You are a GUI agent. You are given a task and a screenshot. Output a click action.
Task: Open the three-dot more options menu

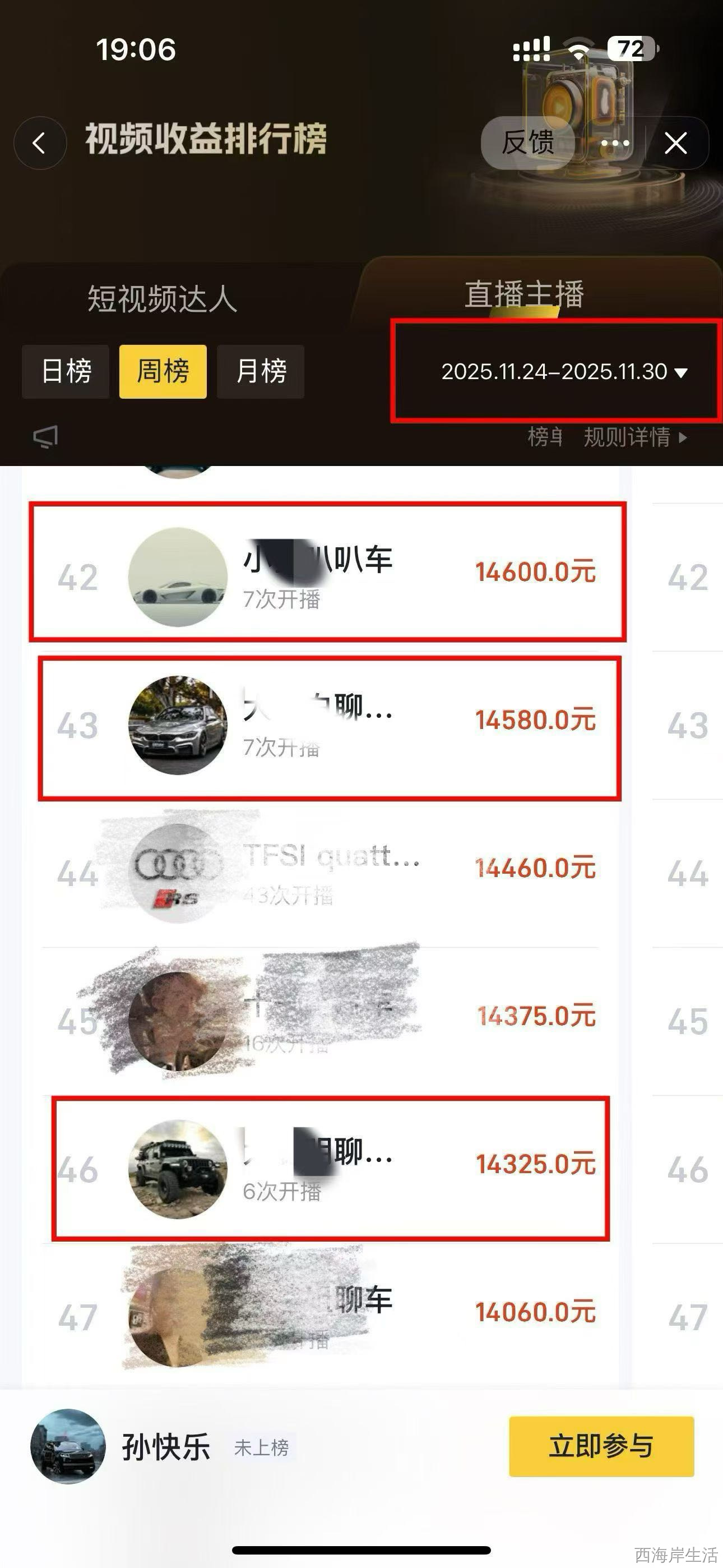(615, 144)
